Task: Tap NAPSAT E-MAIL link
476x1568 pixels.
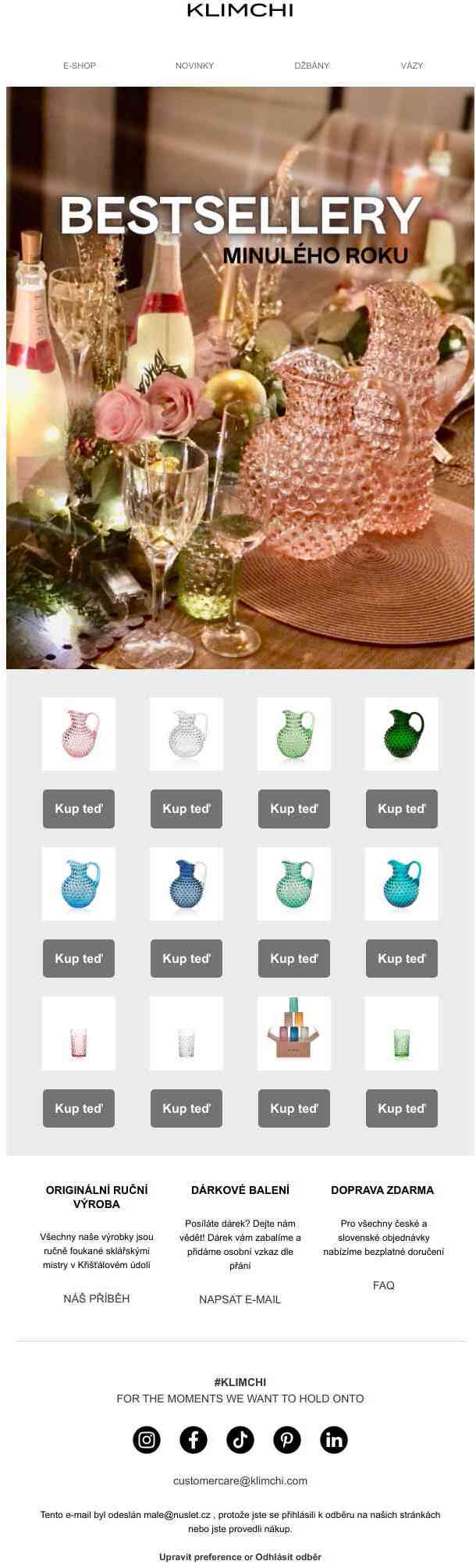Action: pyautogui.click(x=240, y=1299)
